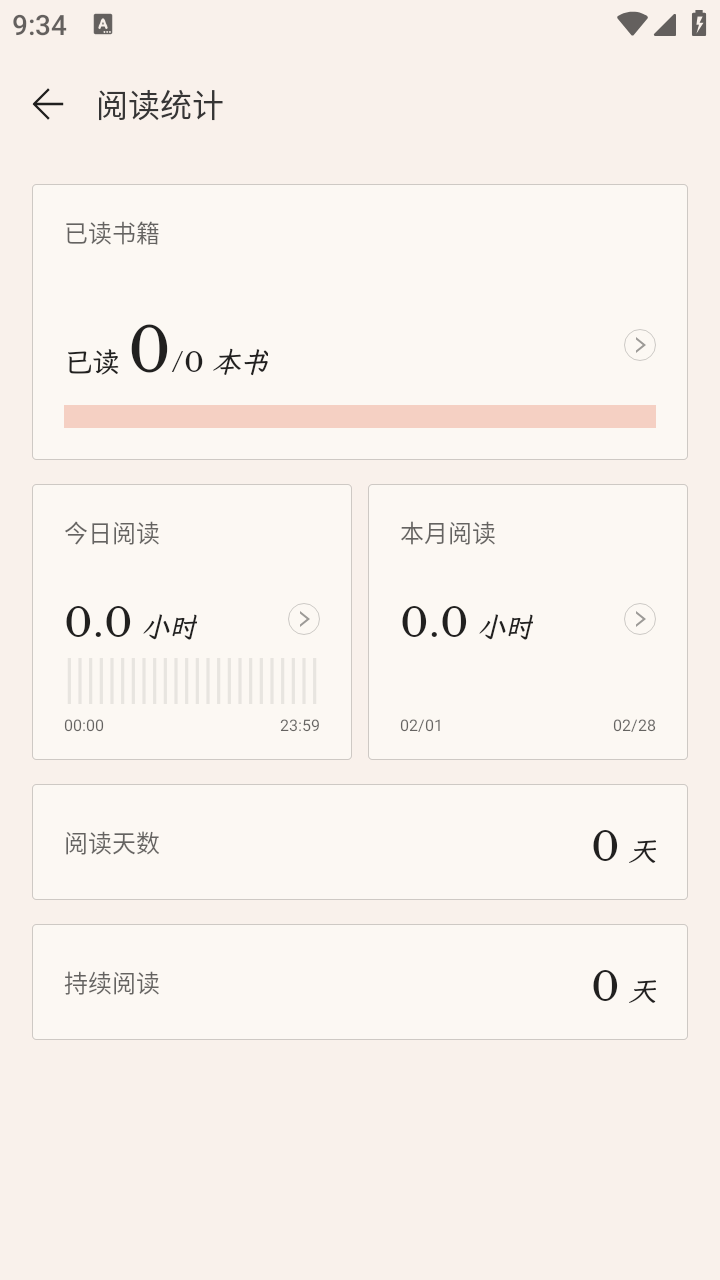Tap the 00:00 time label
Image resolution: width=720 pixels, height=1280 pixels.
(x=84, y=725)
